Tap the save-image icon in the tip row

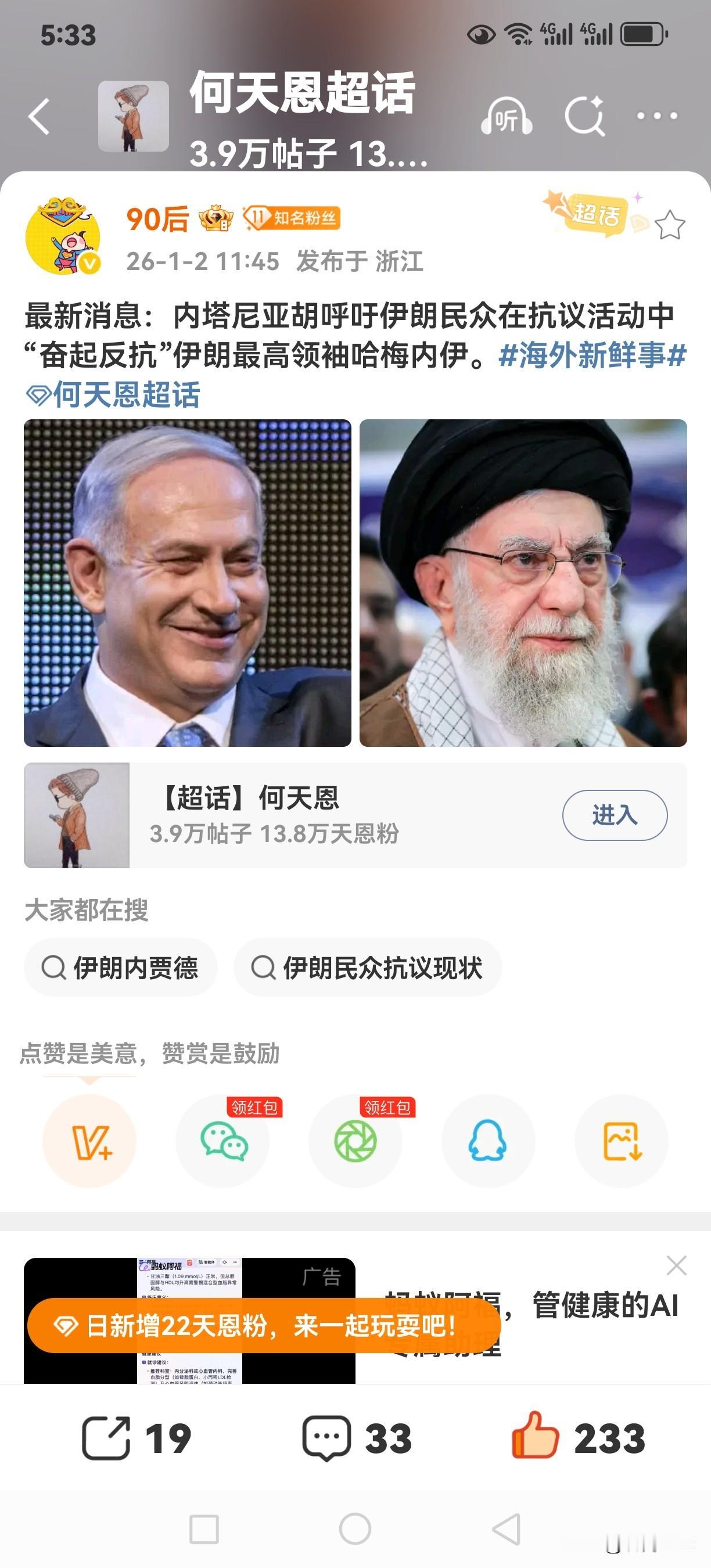[622, 1143]
